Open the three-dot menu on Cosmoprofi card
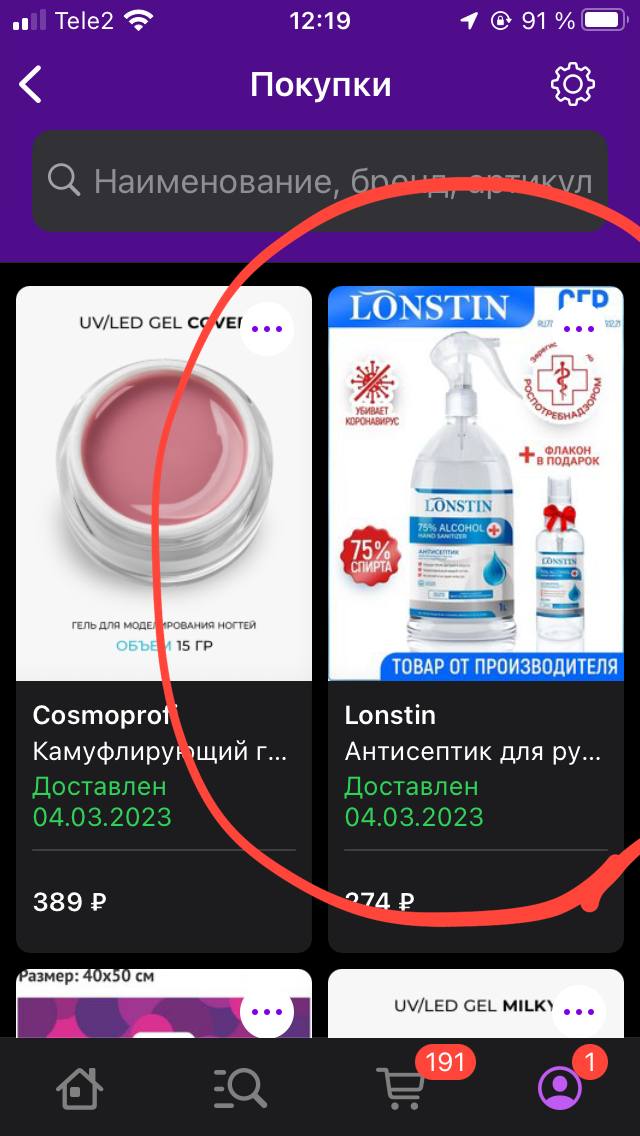This screenshot has height=1136, width=640. (267, 329)
